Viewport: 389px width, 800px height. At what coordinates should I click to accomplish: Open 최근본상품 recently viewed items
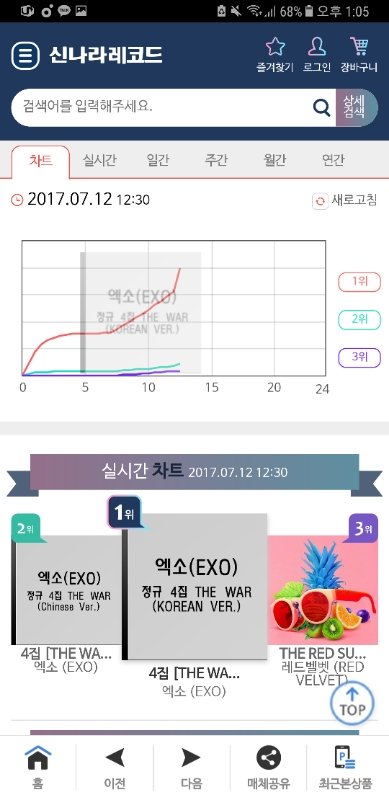pos(346,767)
